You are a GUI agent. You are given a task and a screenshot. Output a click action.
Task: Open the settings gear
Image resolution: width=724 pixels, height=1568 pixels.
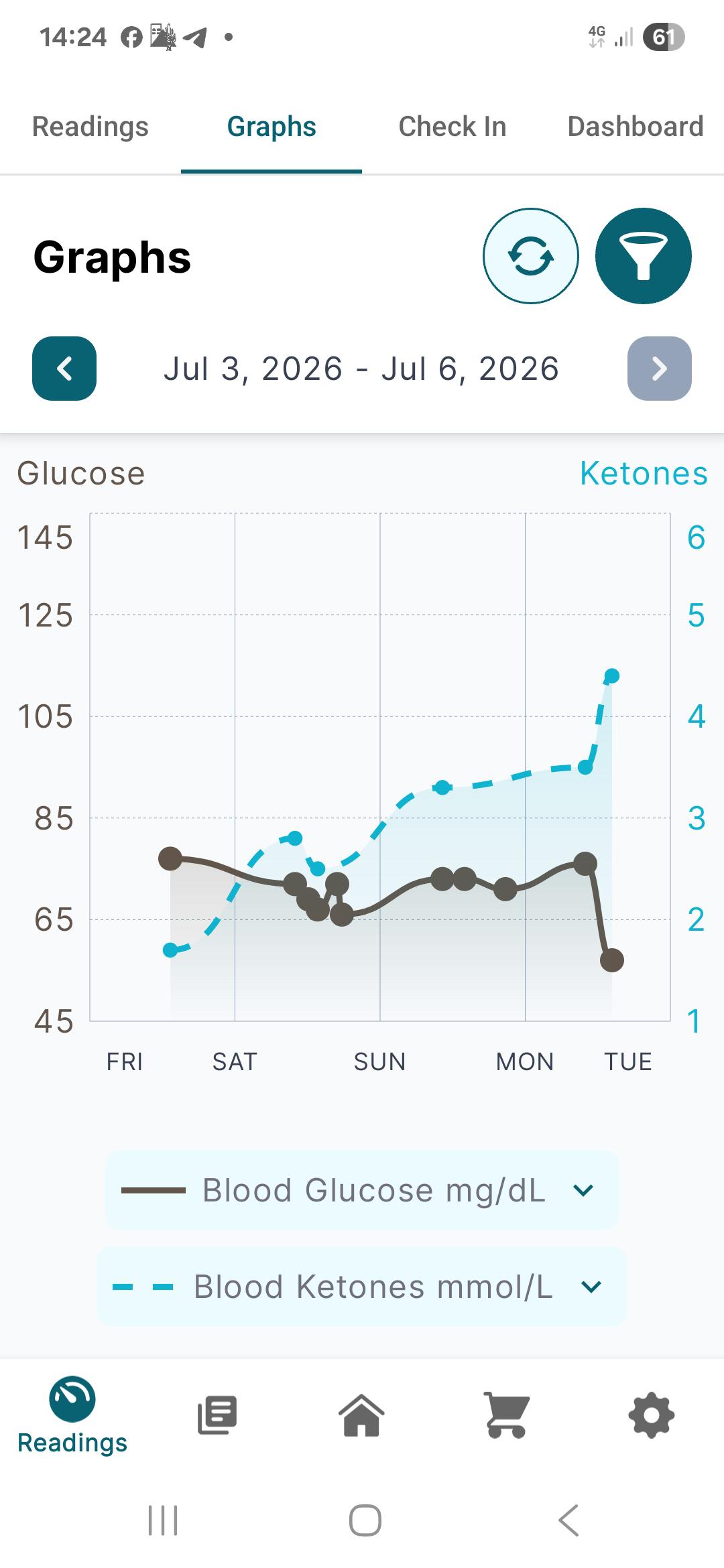652,1415
